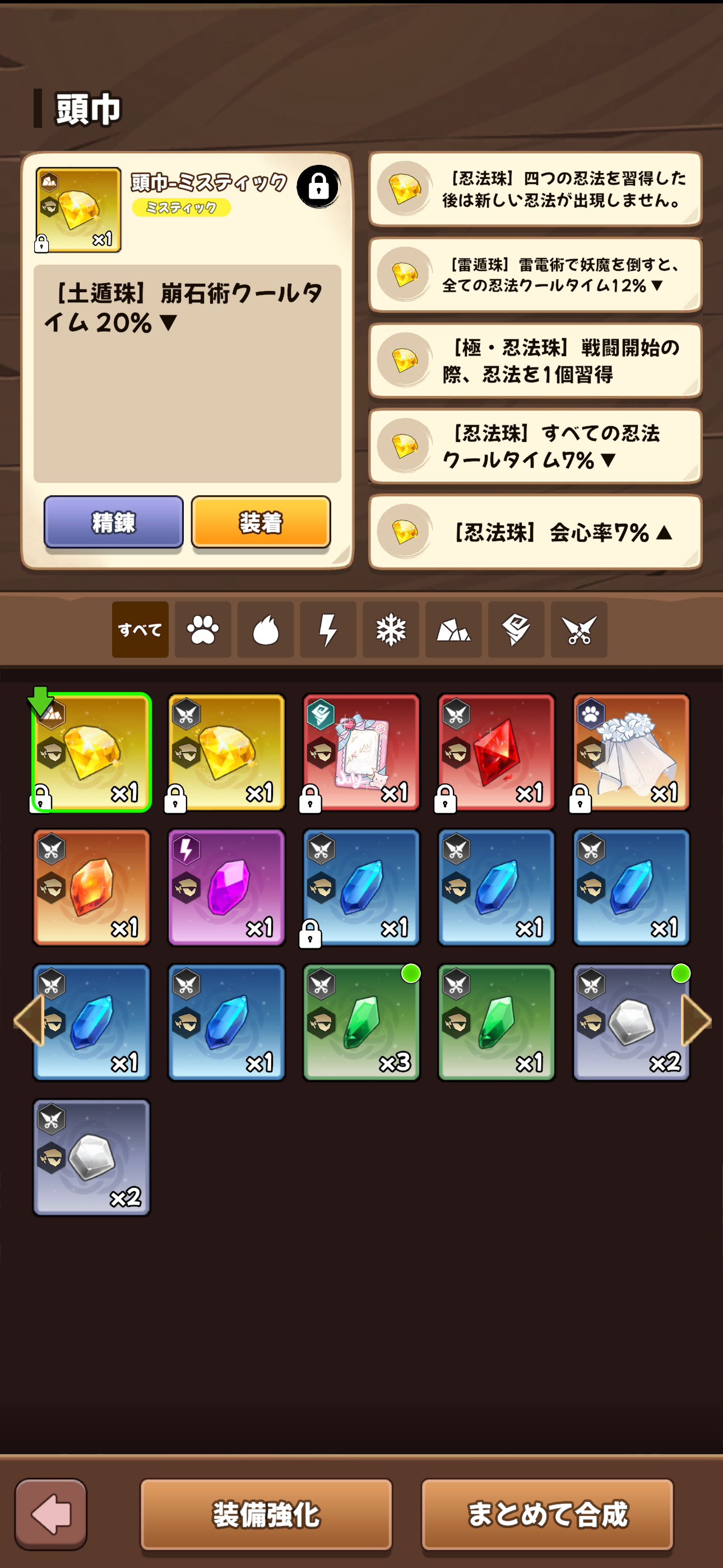Screen dimensions: 723x1568
Task: Toggle the lock icon on 頭巾-ミスティック
Action: 318,187
